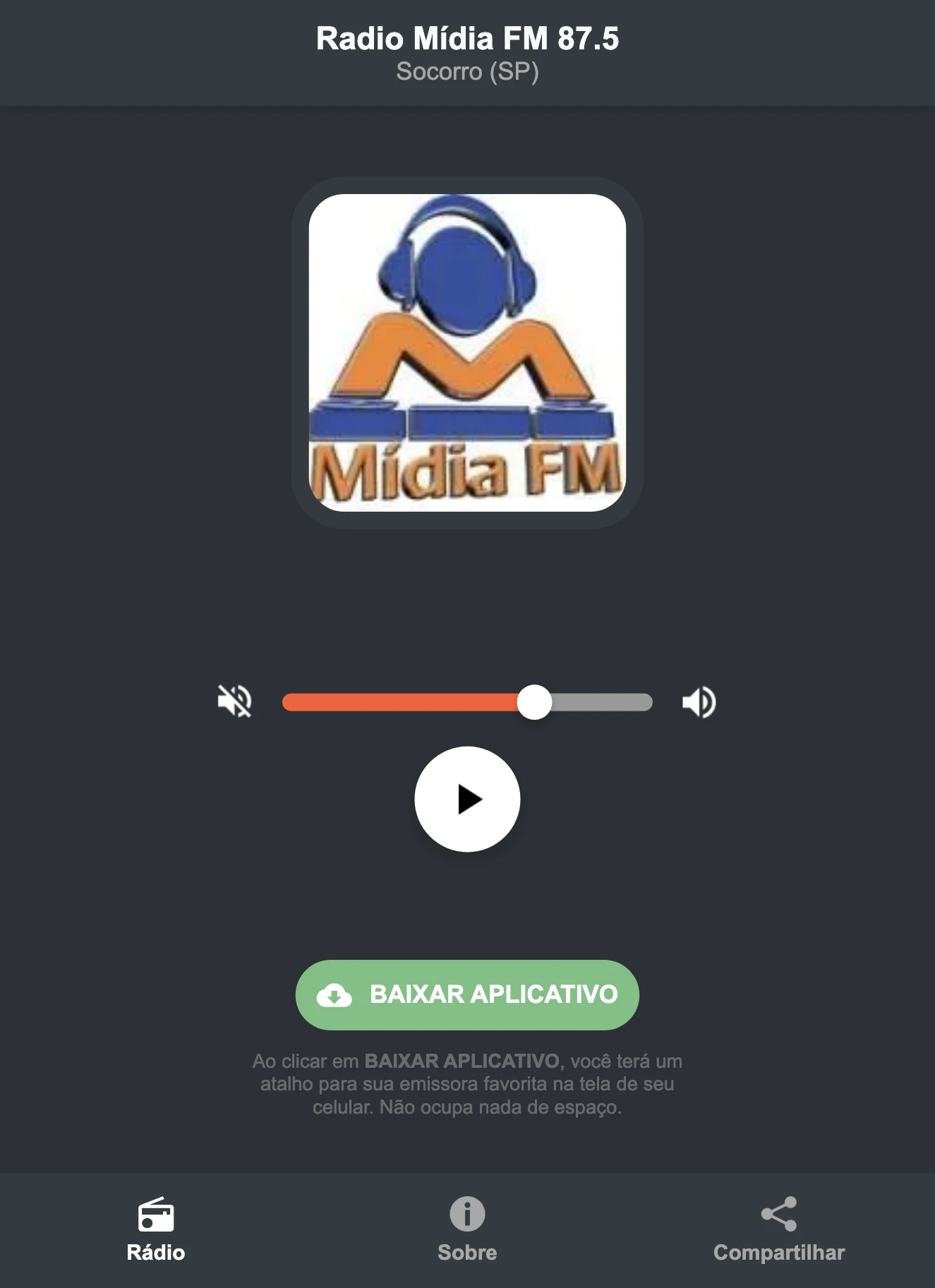Click BAIXAR APLICATIVO button
This screenshot has width=935, height=1288.
point(466,995)
